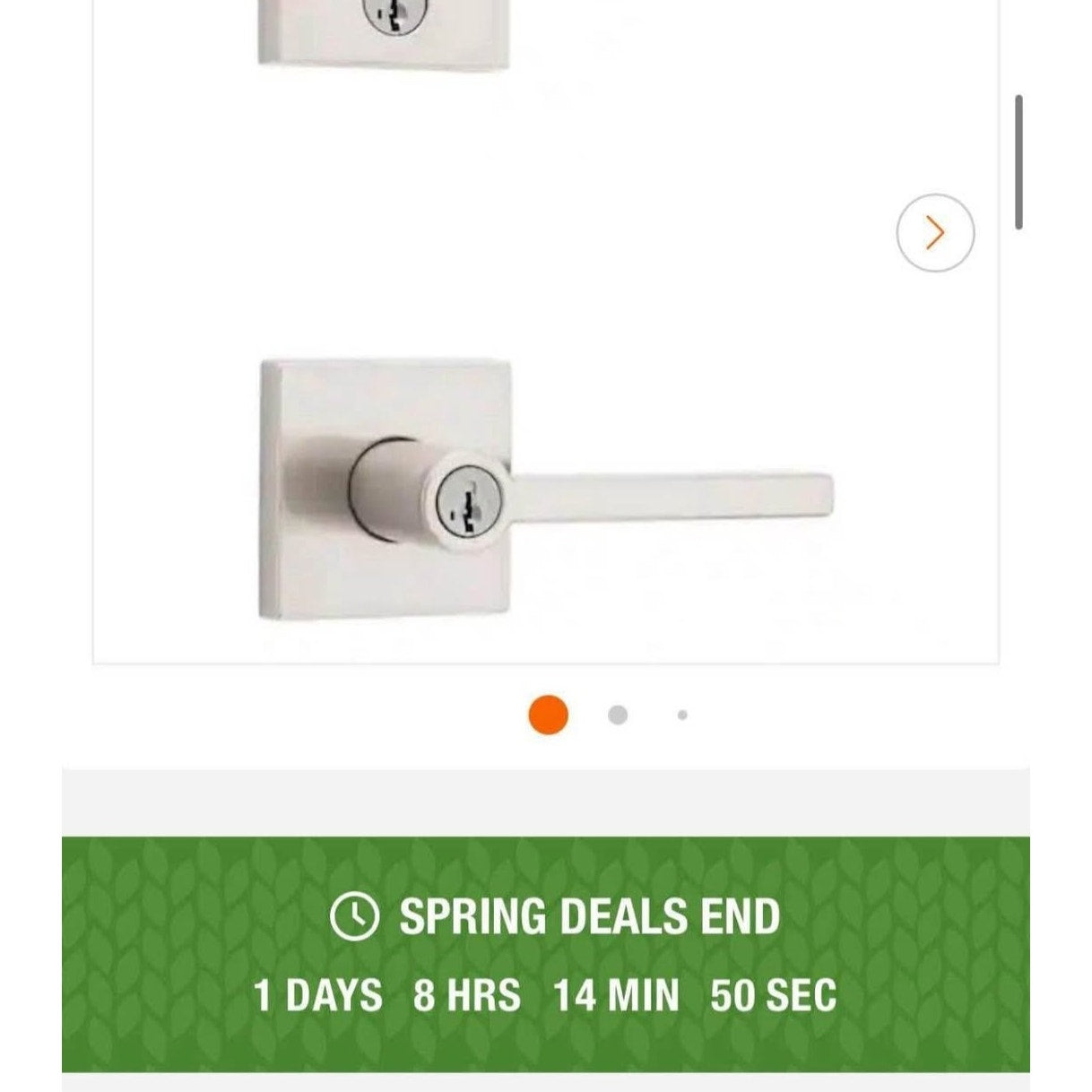Jump to the third image dot
The image size is (1092, 1092).
pyautogui.click(x=682, y=715)
